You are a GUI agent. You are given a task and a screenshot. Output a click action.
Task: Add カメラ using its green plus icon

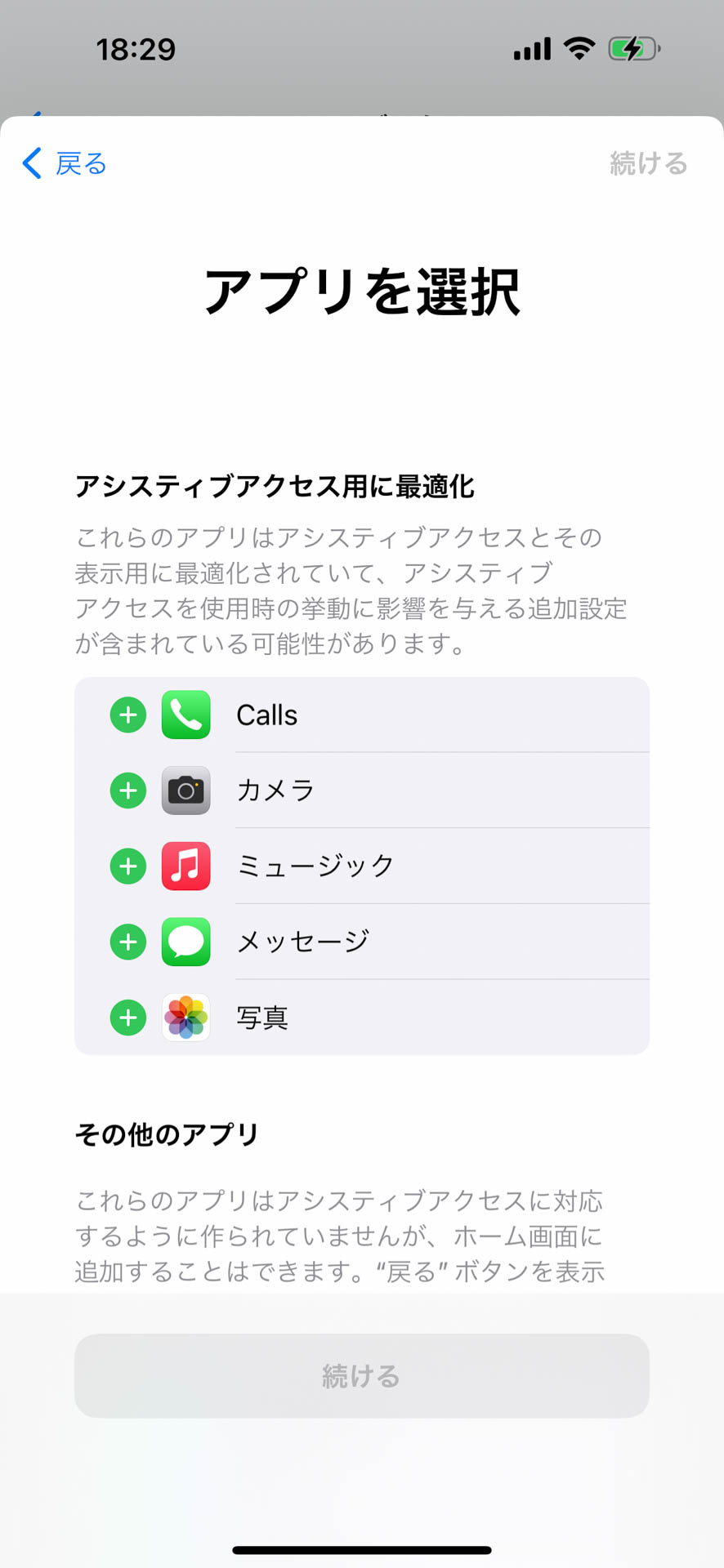[127, 790]
